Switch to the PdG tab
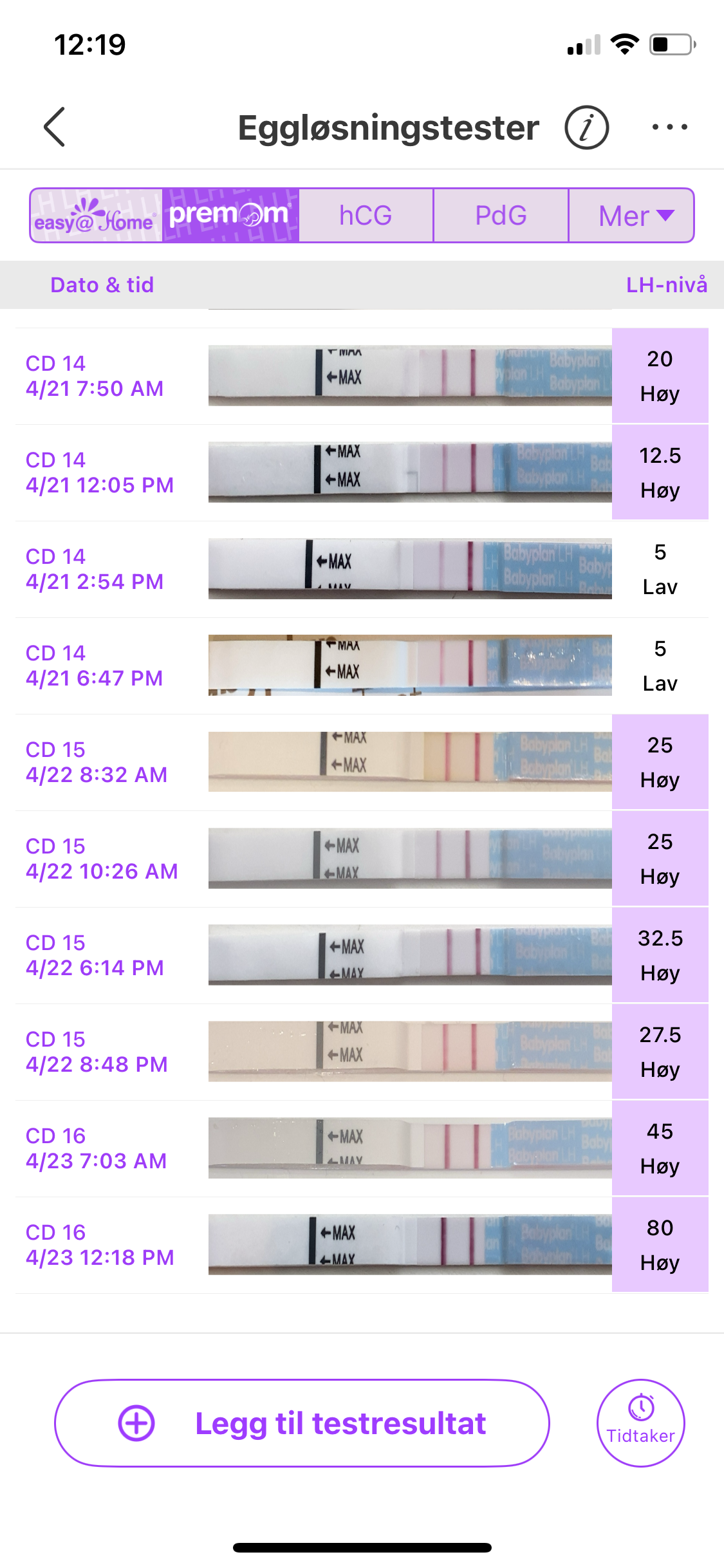 click(501, 216)
